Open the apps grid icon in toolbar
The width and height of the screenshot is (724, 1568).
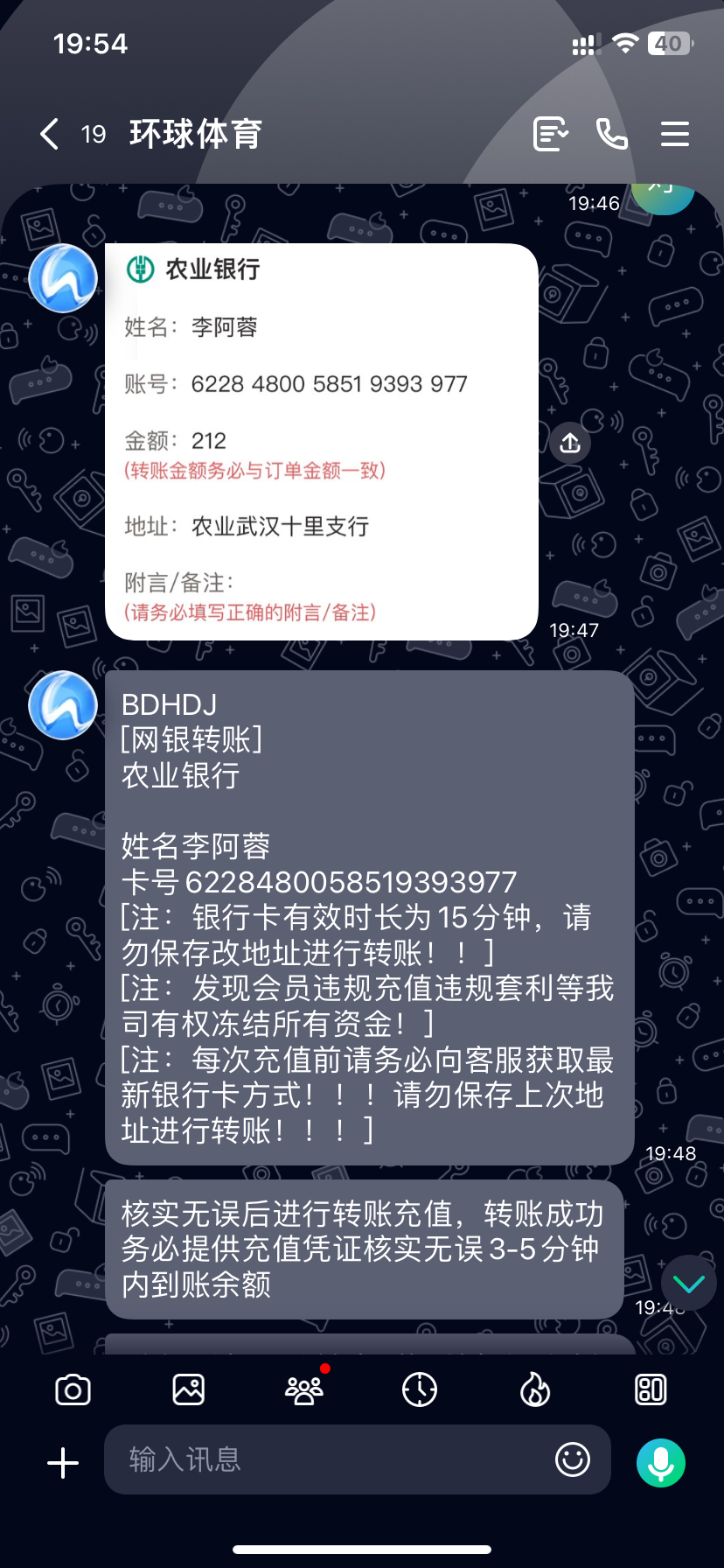click(651, 1389)
